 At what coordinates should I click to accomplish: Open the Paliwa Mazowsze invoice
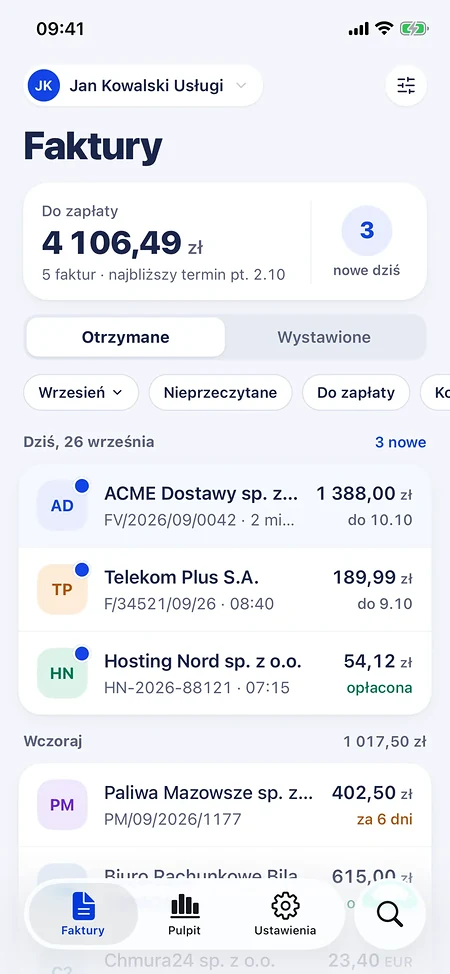tap(225, 806)
